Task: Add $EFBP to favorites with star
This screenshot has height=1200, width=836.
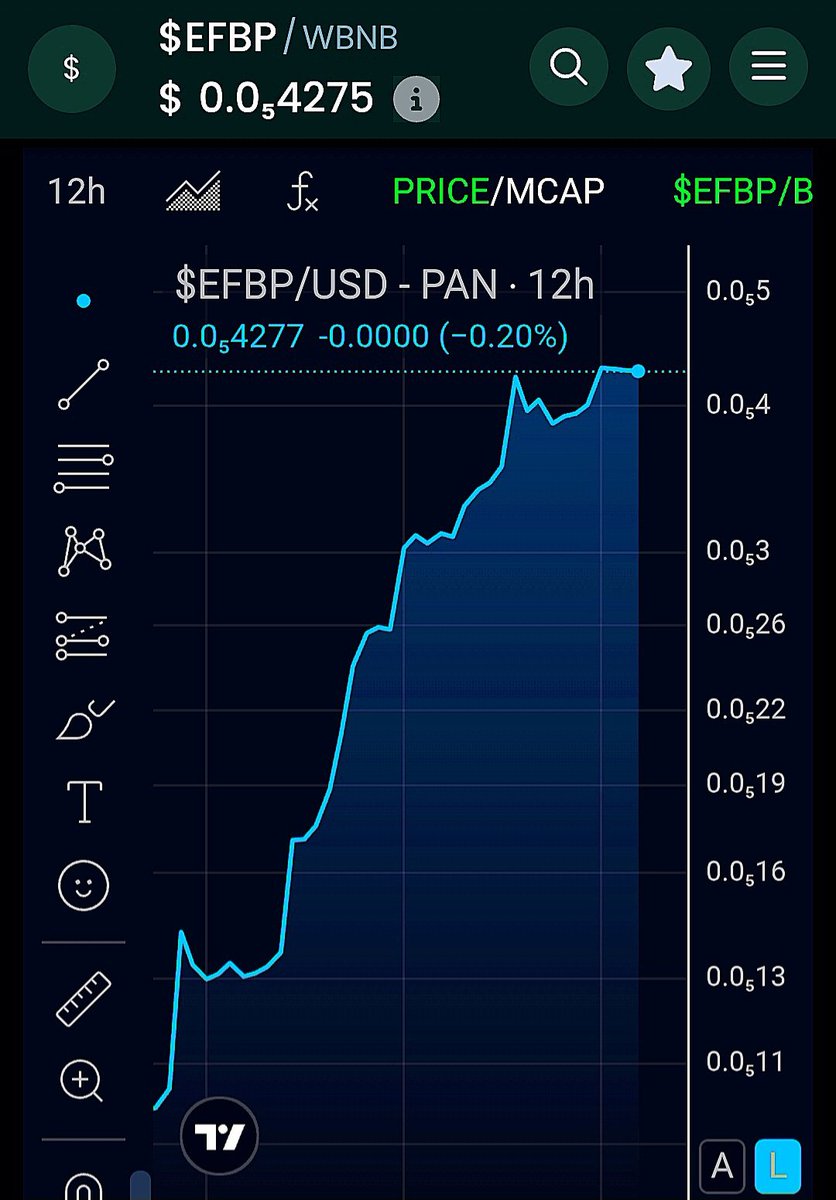Action: point(668,68)
